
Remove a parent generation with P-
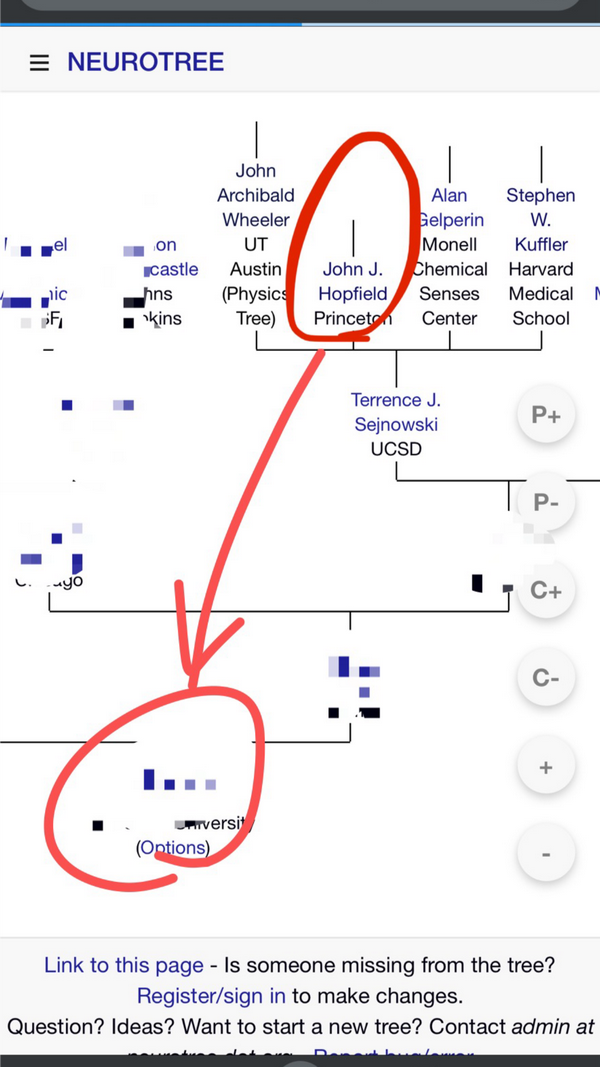point(546,503)
